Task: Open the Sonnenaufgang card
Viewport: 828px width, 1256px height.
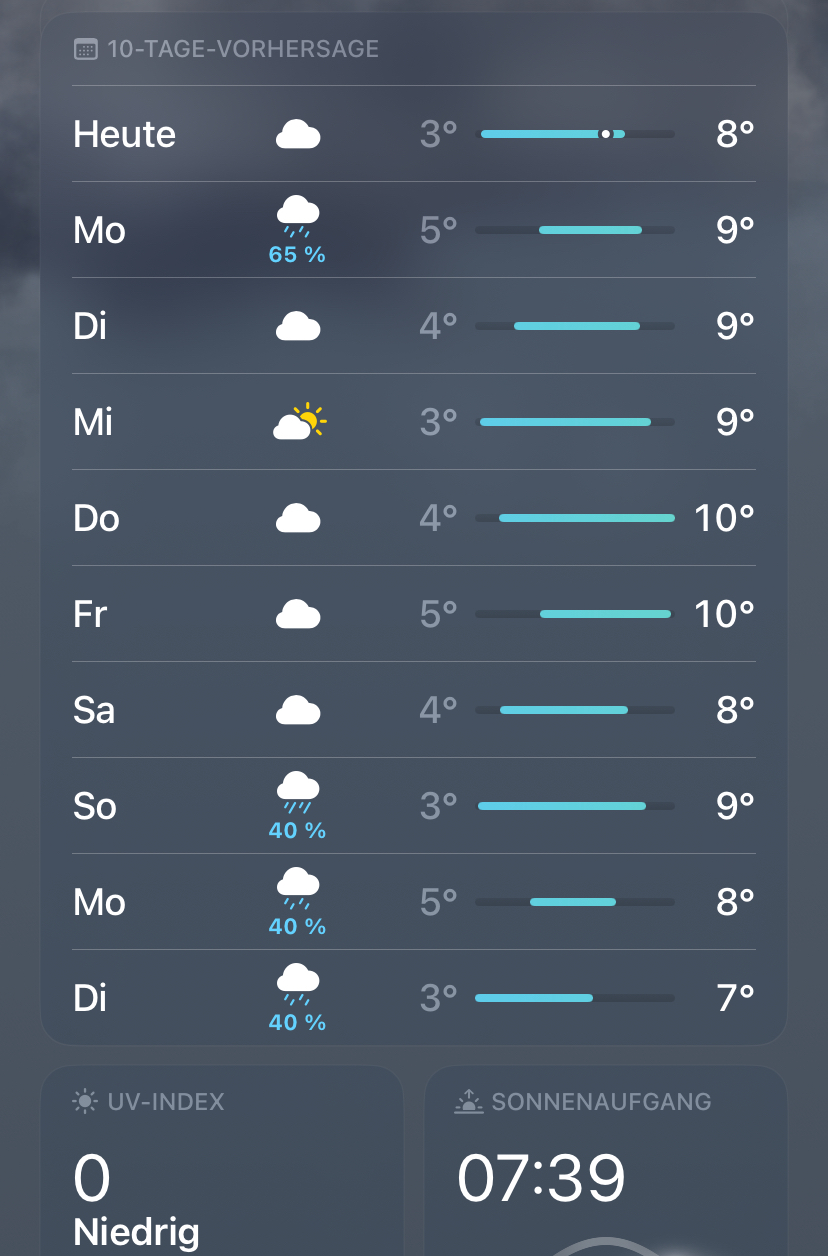Action: pos(606,1161)
